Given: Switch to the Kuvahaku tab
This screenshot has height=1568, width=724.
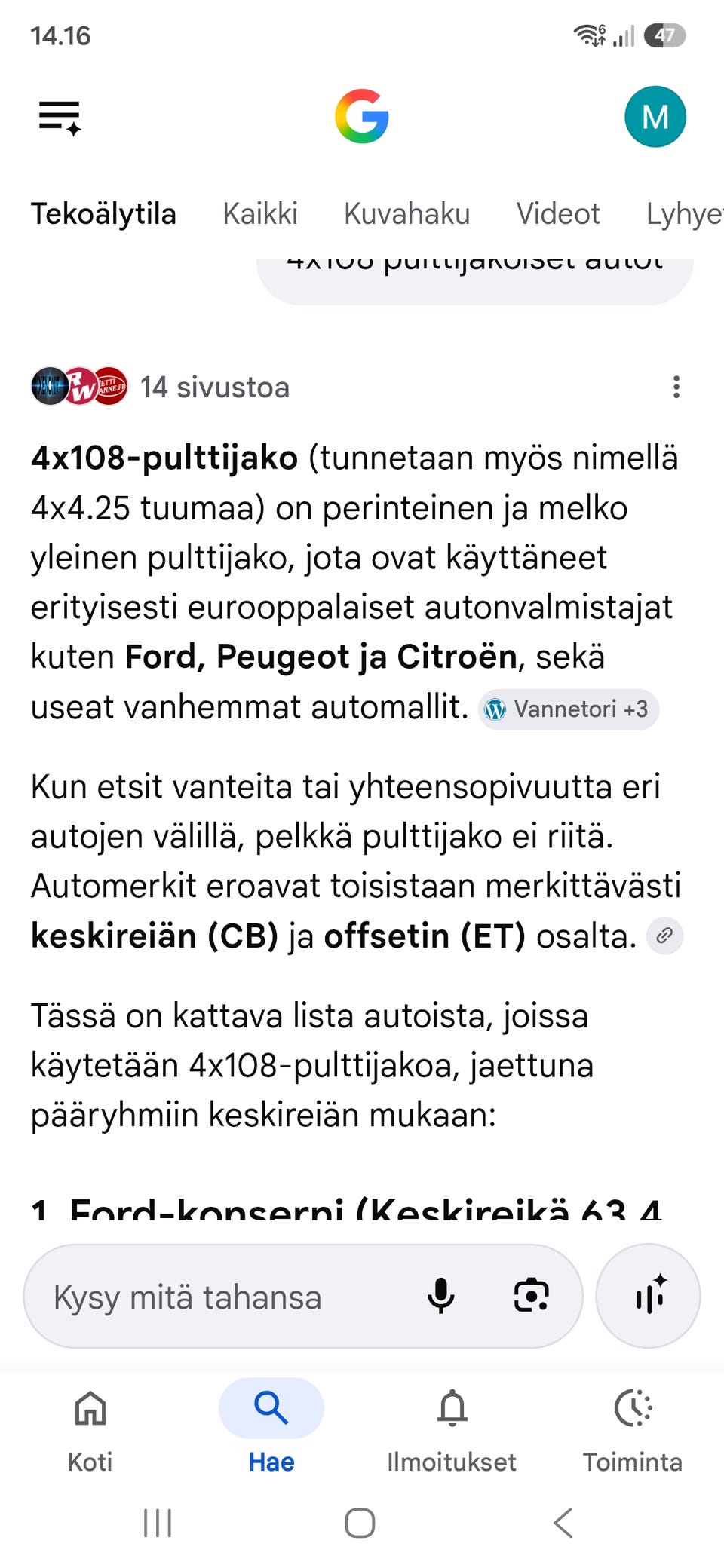Looking at the screenshot, I should click(406, 214).
